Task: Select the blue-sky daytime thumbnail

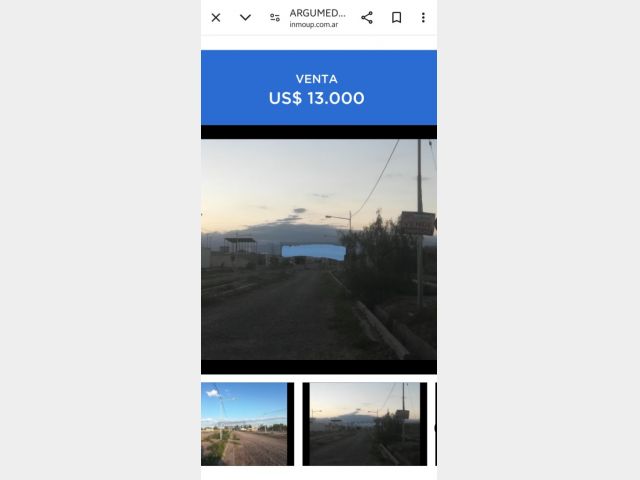Action: coord(244,424)
